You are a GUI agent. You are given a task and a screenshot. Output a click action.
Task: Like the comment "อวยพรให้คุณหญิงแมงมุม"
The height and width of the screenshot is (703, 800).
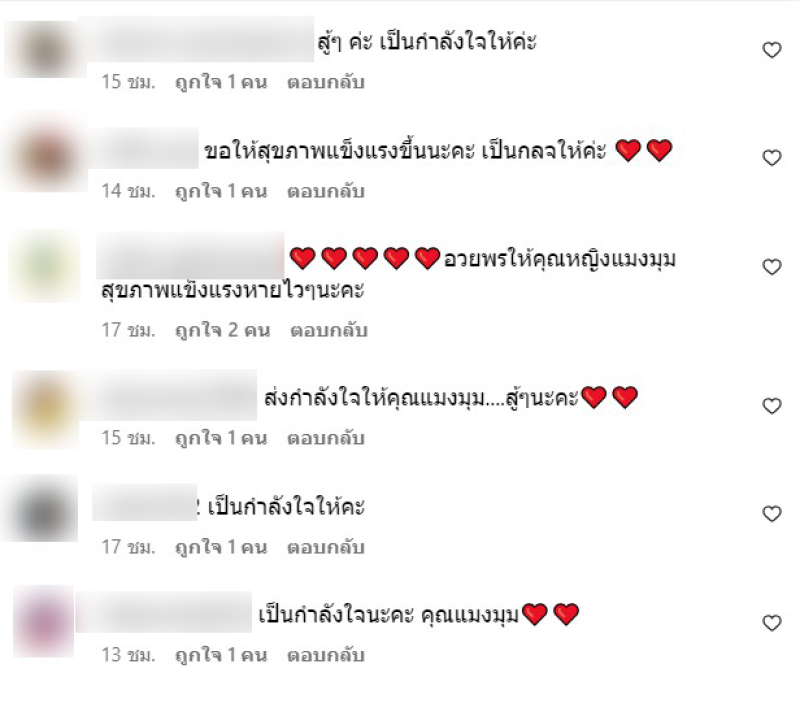pyautogui.click(x=772, y=267)
